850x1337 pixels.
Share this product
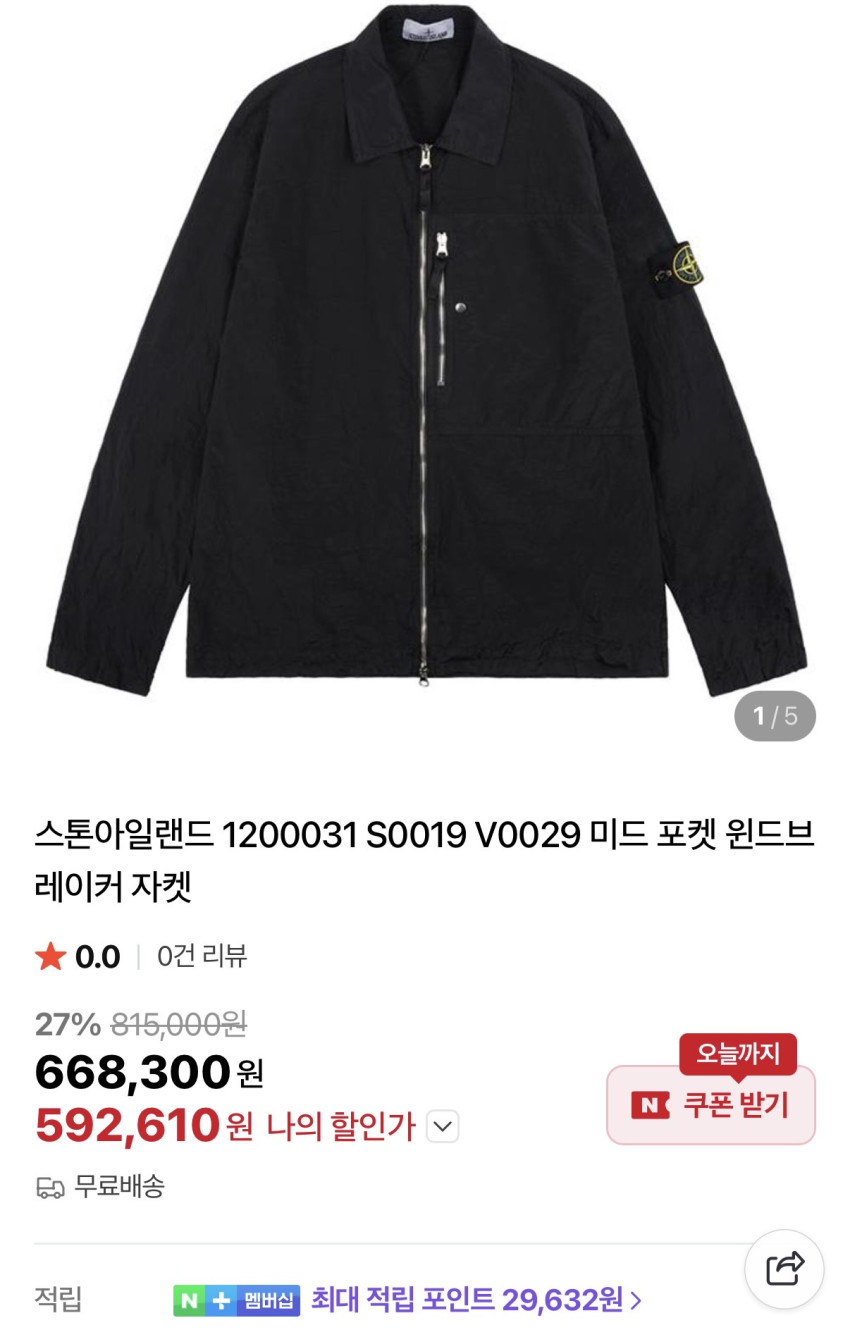[785, 1268]
